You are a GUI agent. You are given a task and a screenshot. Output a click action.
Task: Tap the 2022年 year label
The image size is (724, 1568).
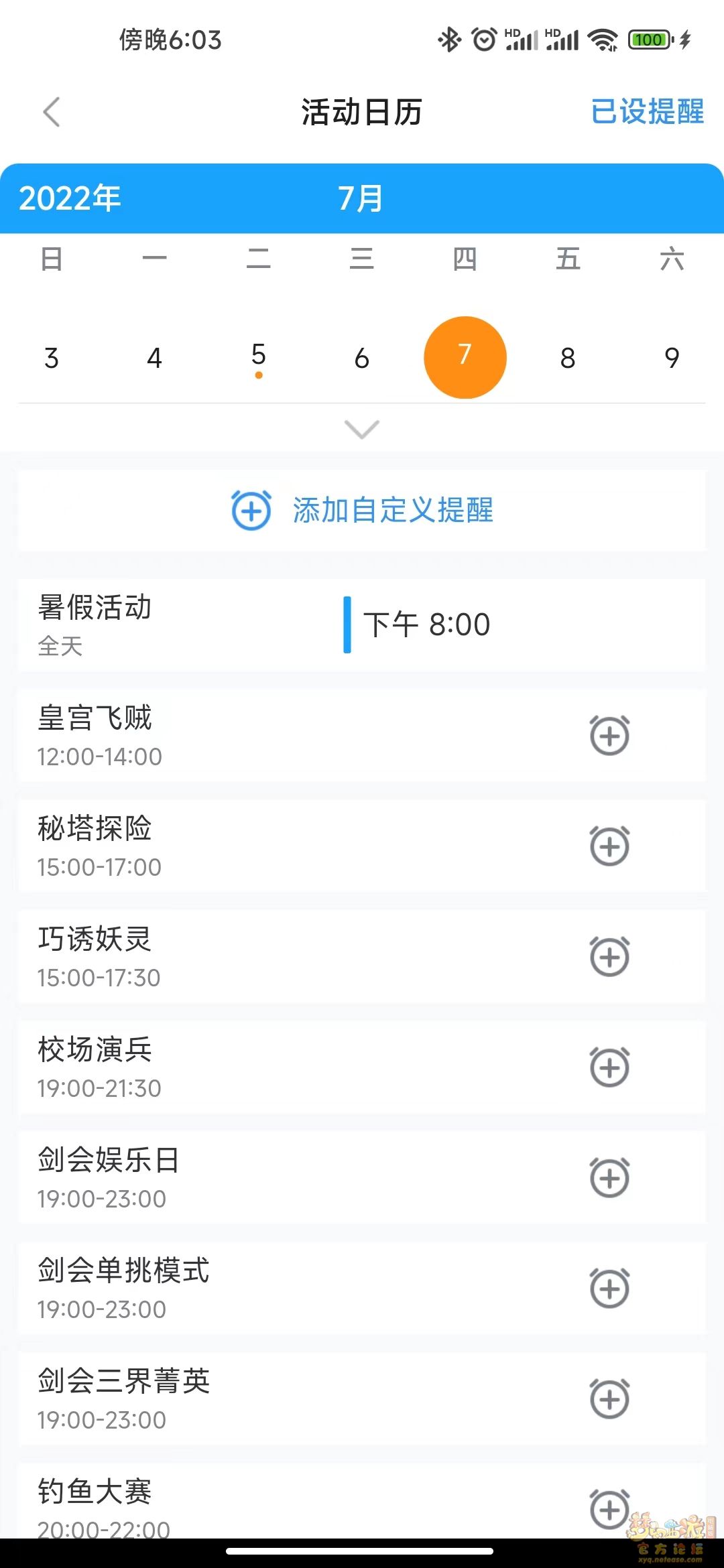70,198
